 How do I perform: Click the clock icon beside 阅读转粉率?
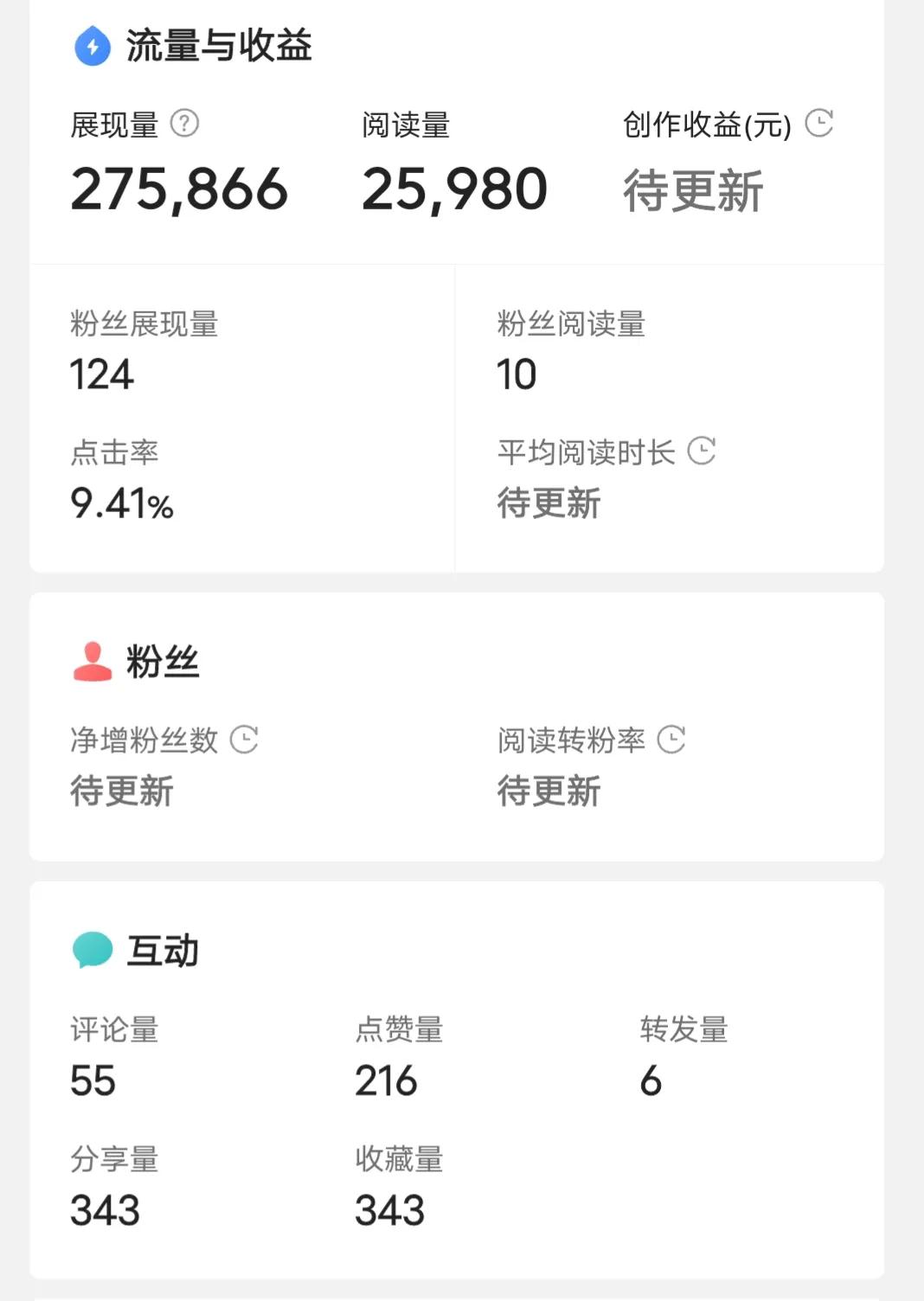point(674,740)
